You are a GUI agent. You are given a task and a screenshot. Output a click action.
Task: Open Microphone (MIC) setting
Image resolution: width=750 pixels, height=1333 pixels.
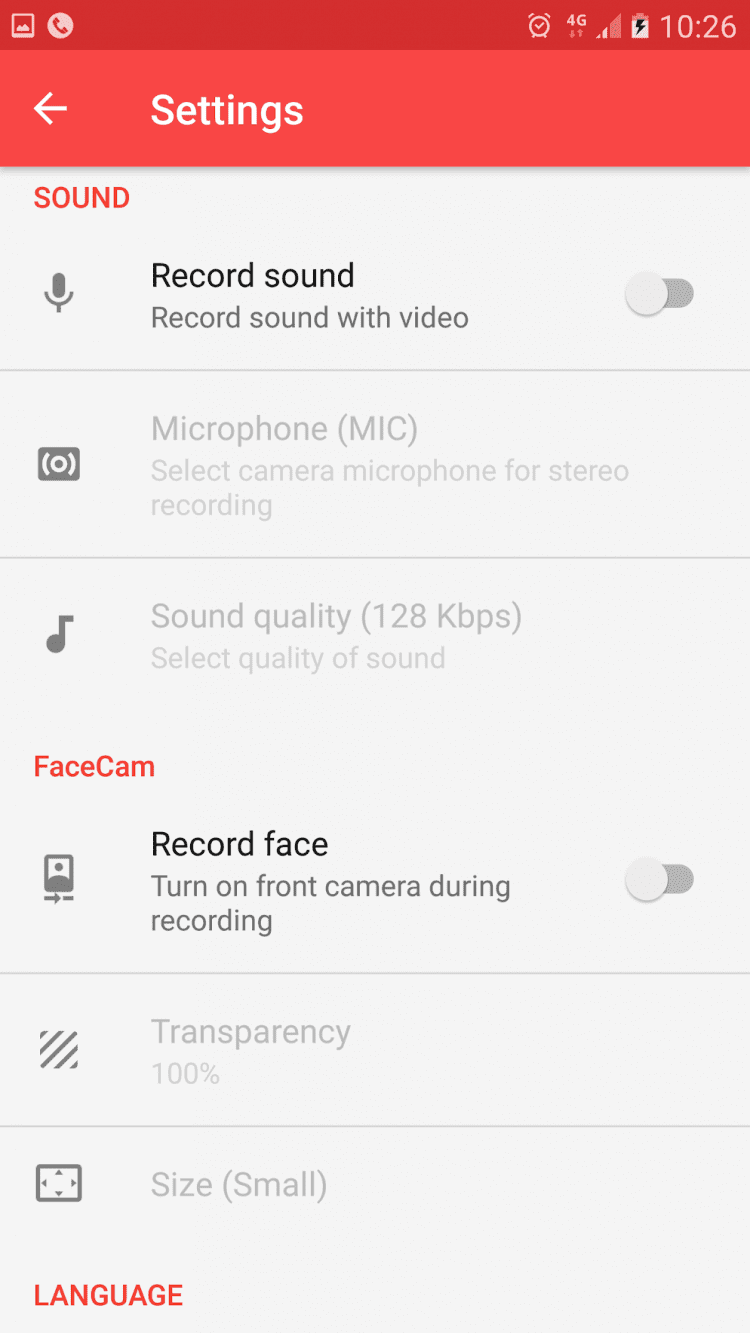[390, 465]
